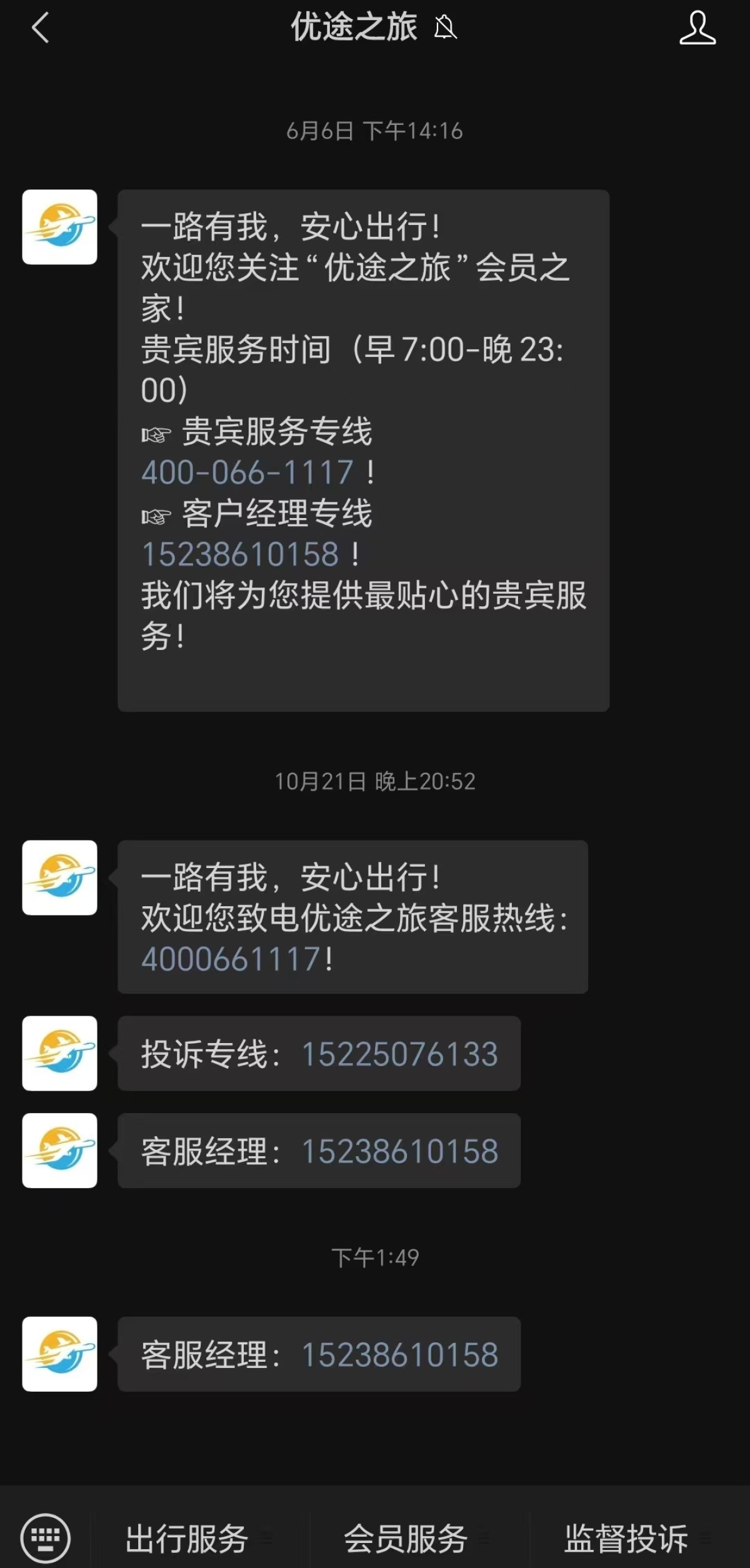750x1568 pixels.
Task: Go back from the 优途之旅 chat
Action: [41, 28]
